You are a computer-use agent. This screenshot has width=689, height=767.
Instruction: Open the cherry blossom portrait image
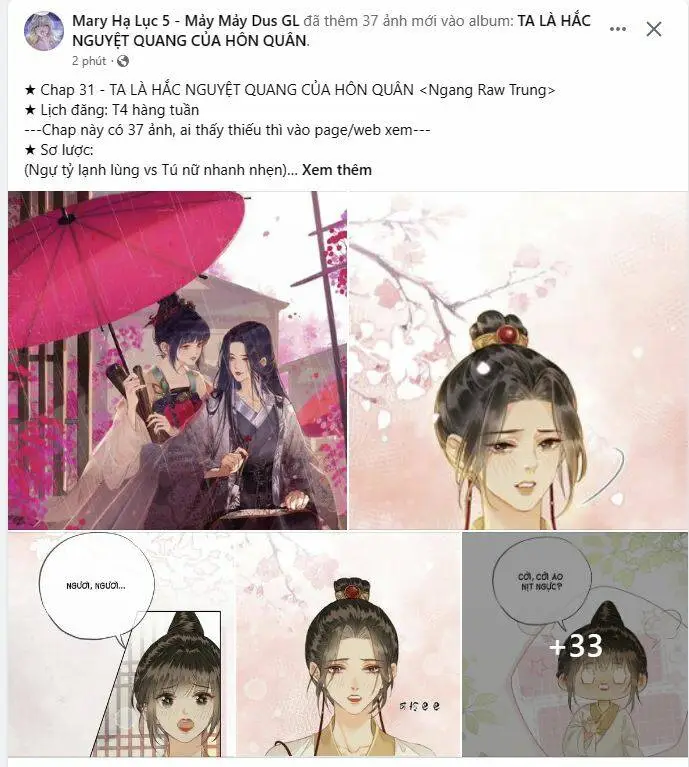[x=518, y=360]
